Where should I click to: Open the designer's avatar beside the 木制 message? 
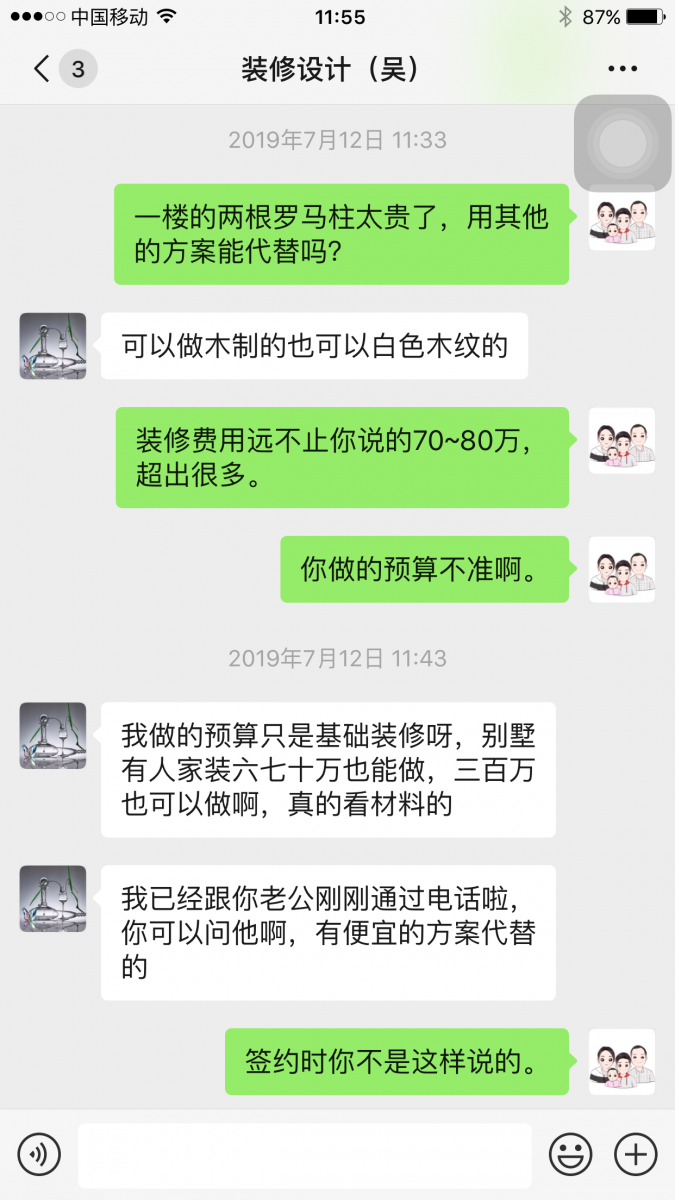(x=53, y=346)
